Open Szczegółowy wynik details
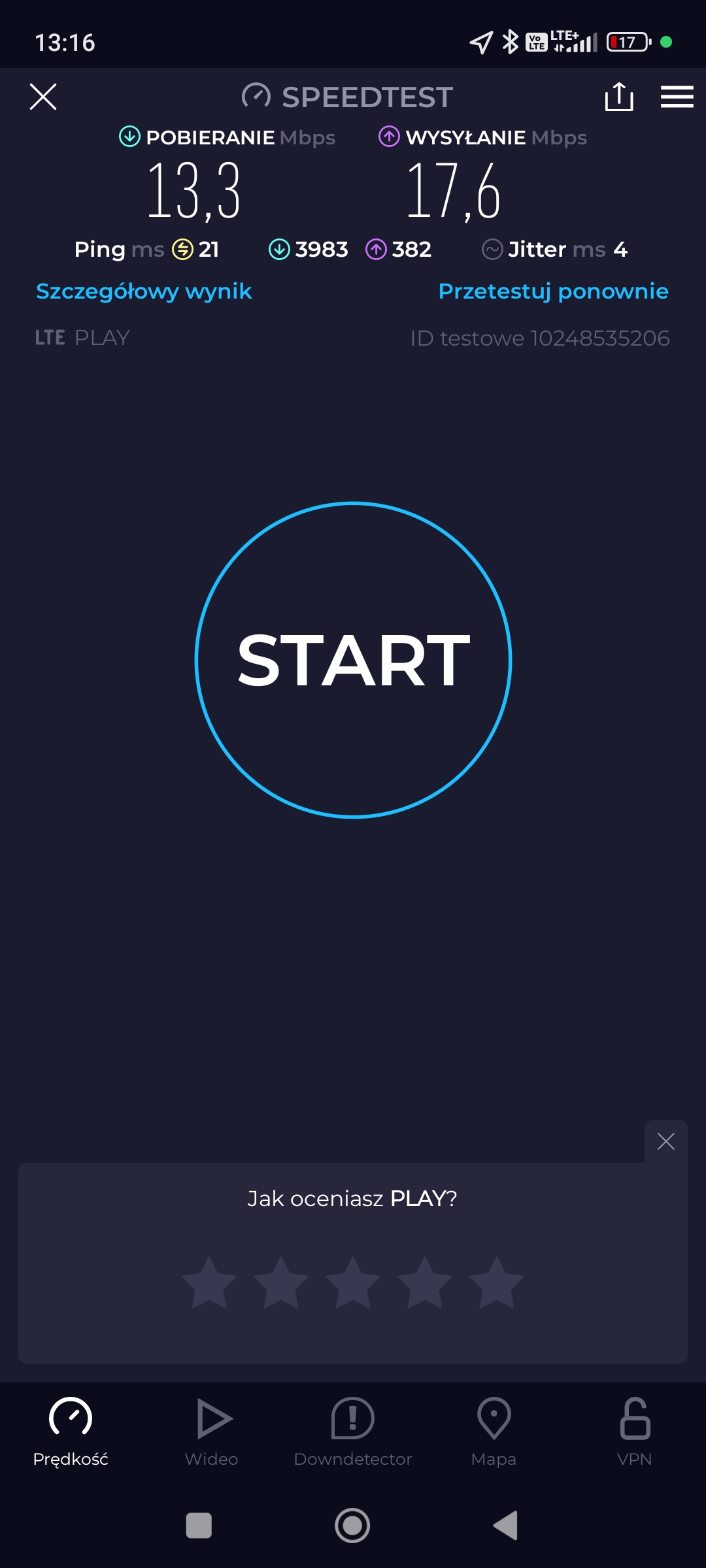The image size is (706, 1568). (x=144, y=291)
